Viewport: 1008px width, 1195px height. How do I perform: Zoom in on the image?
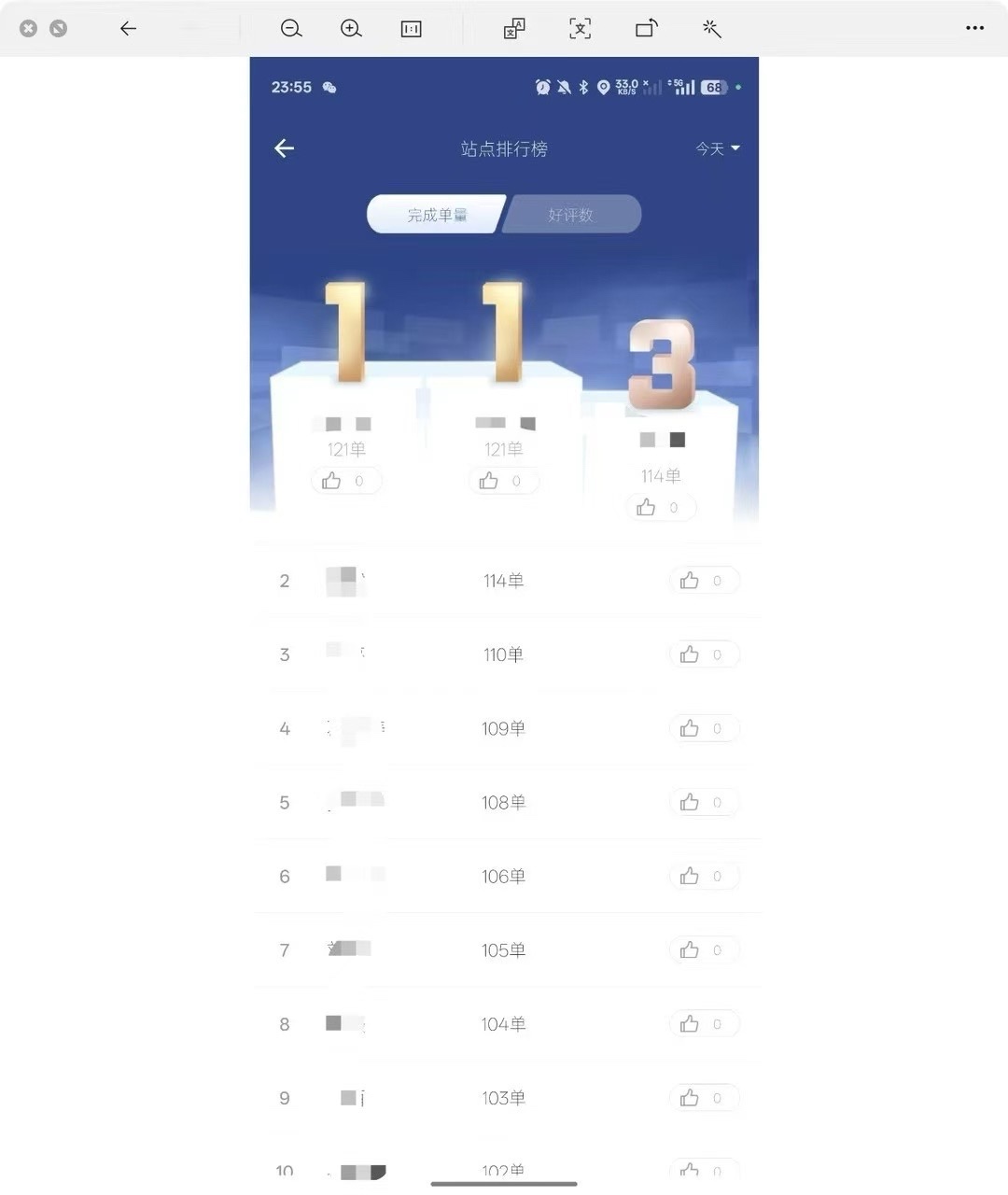click(351, 29)
